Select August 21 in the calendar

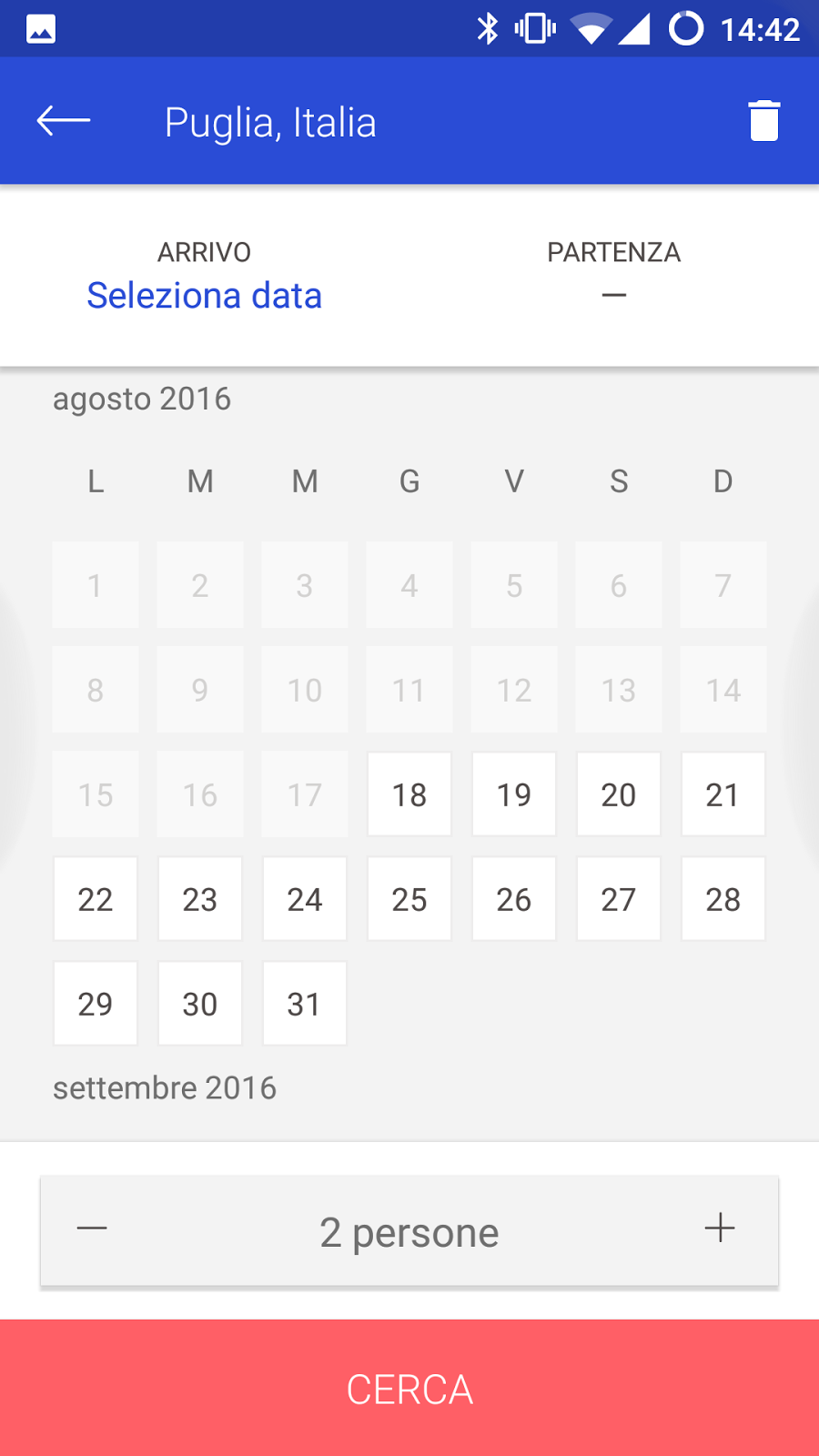pyautogui.click(x=723, y=794)
